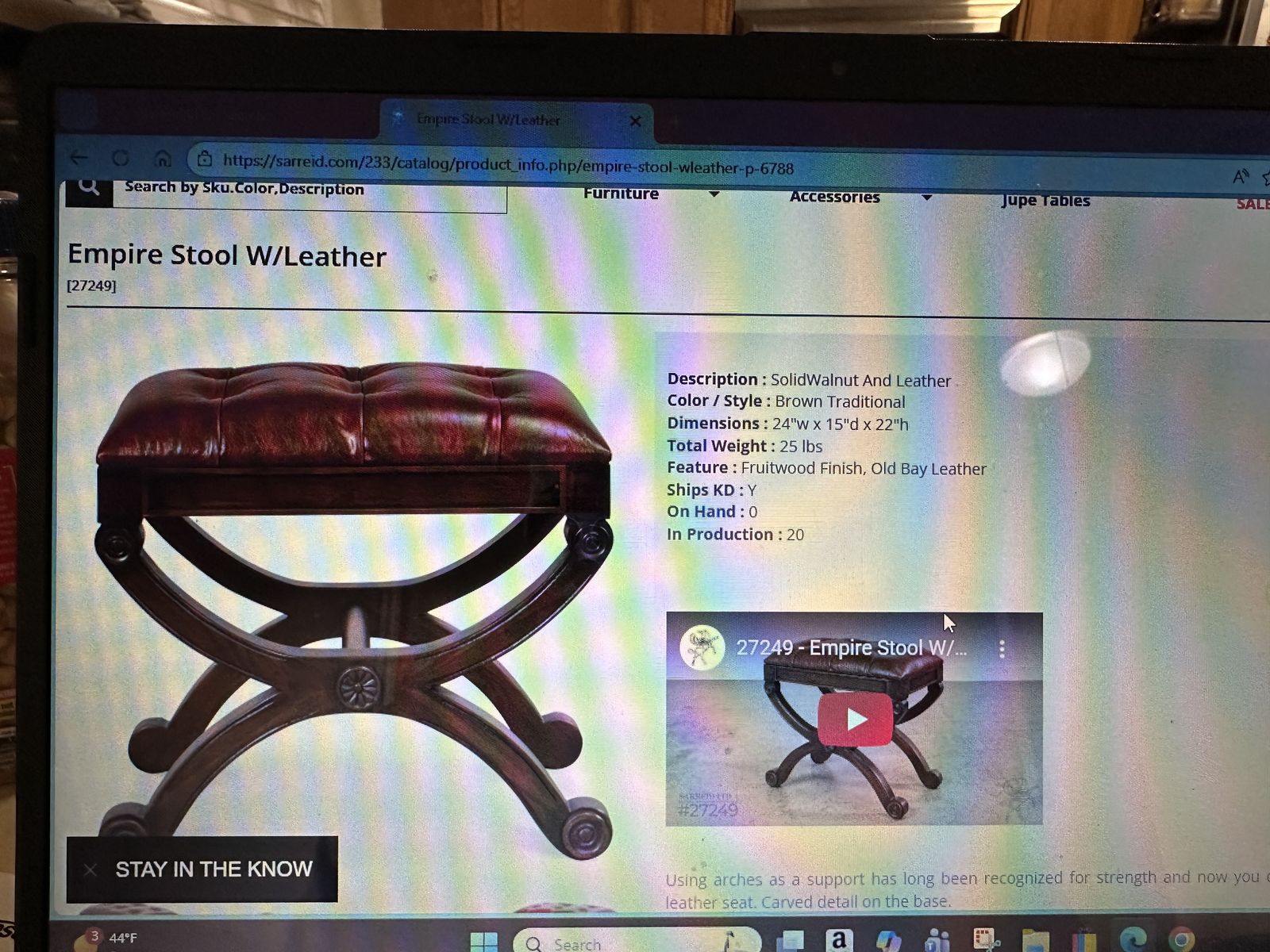
Task: Dismiss the Stay In The Know banner
Action: pos(90,869)
